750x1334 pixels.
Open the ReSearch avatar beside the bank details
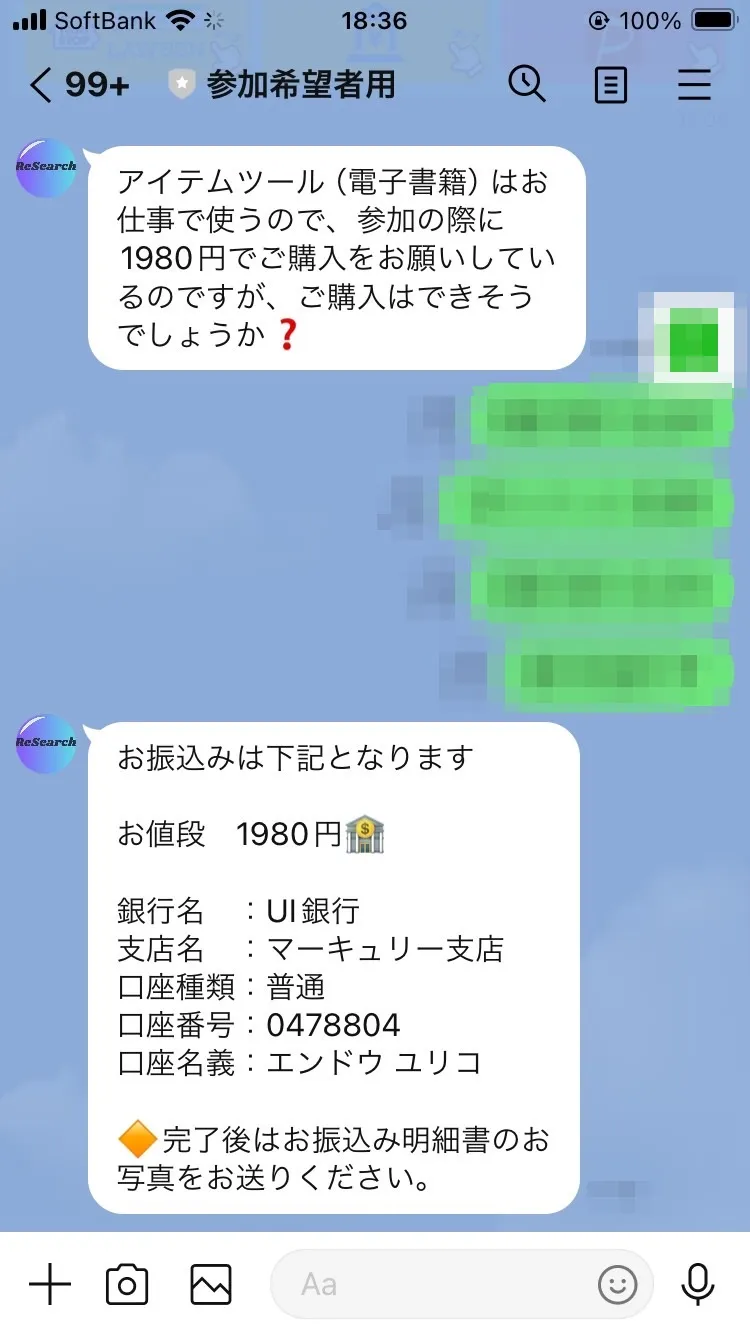[x=46, y=743]
